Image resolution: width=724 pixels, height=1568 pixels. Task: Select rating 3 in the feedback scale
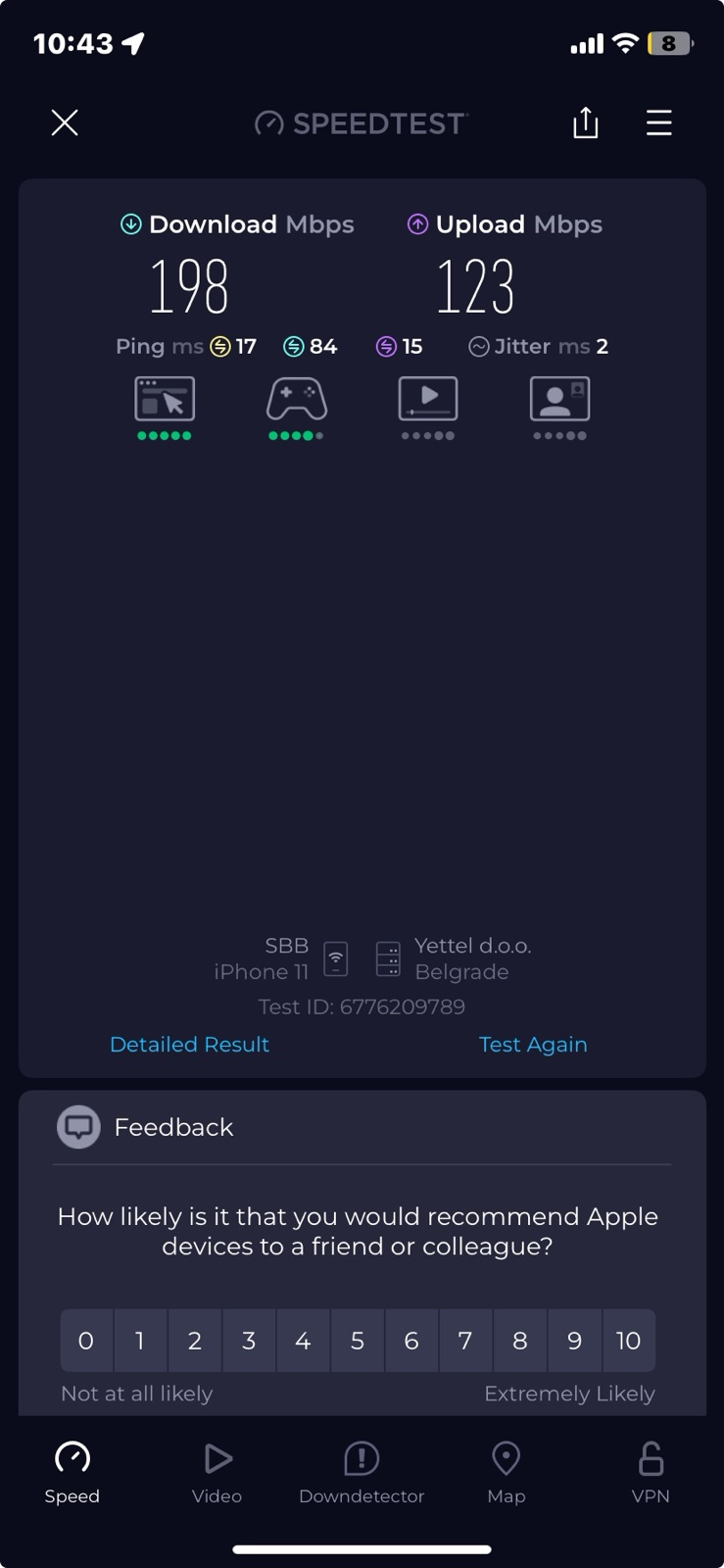click(249, 1340)
